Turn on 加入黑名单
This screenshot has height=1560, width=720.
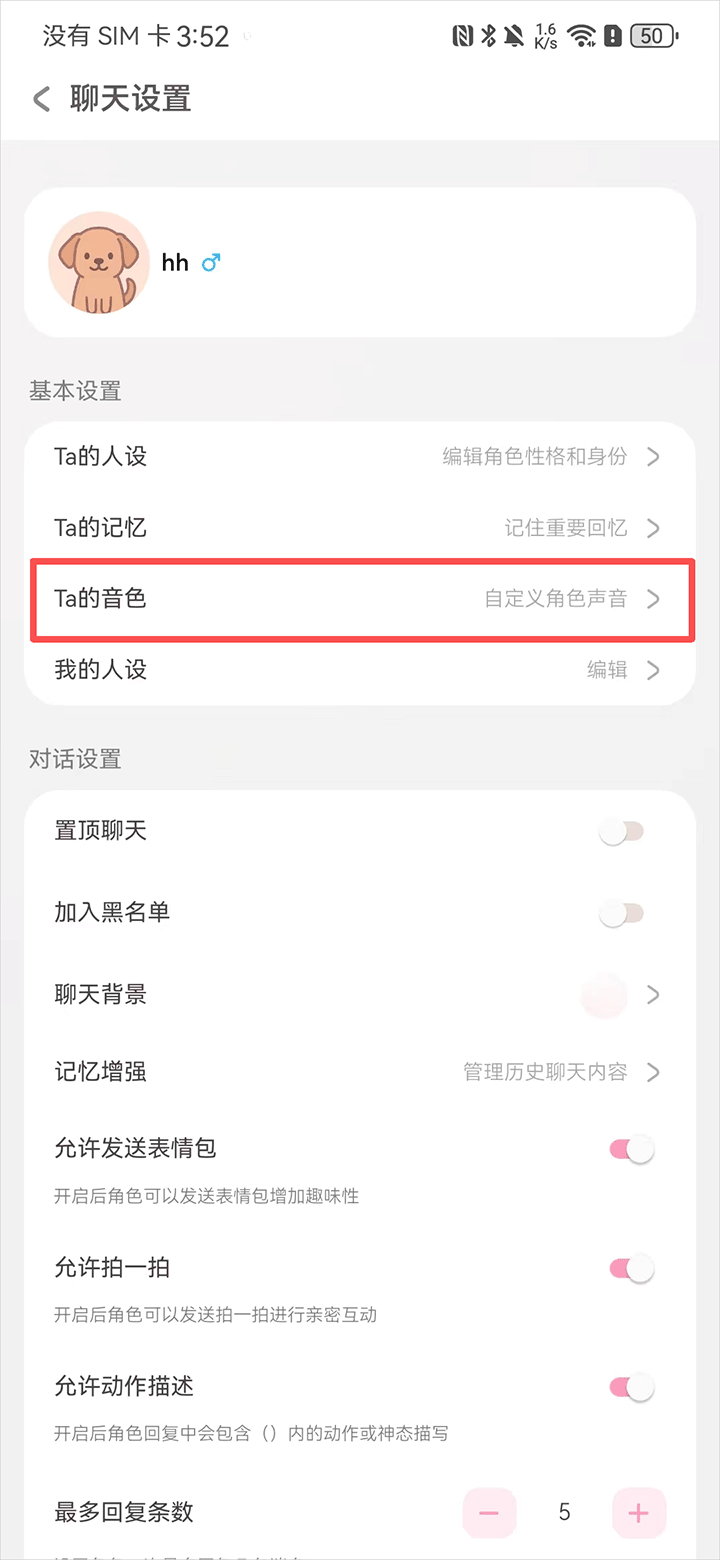tap(622, 913)
